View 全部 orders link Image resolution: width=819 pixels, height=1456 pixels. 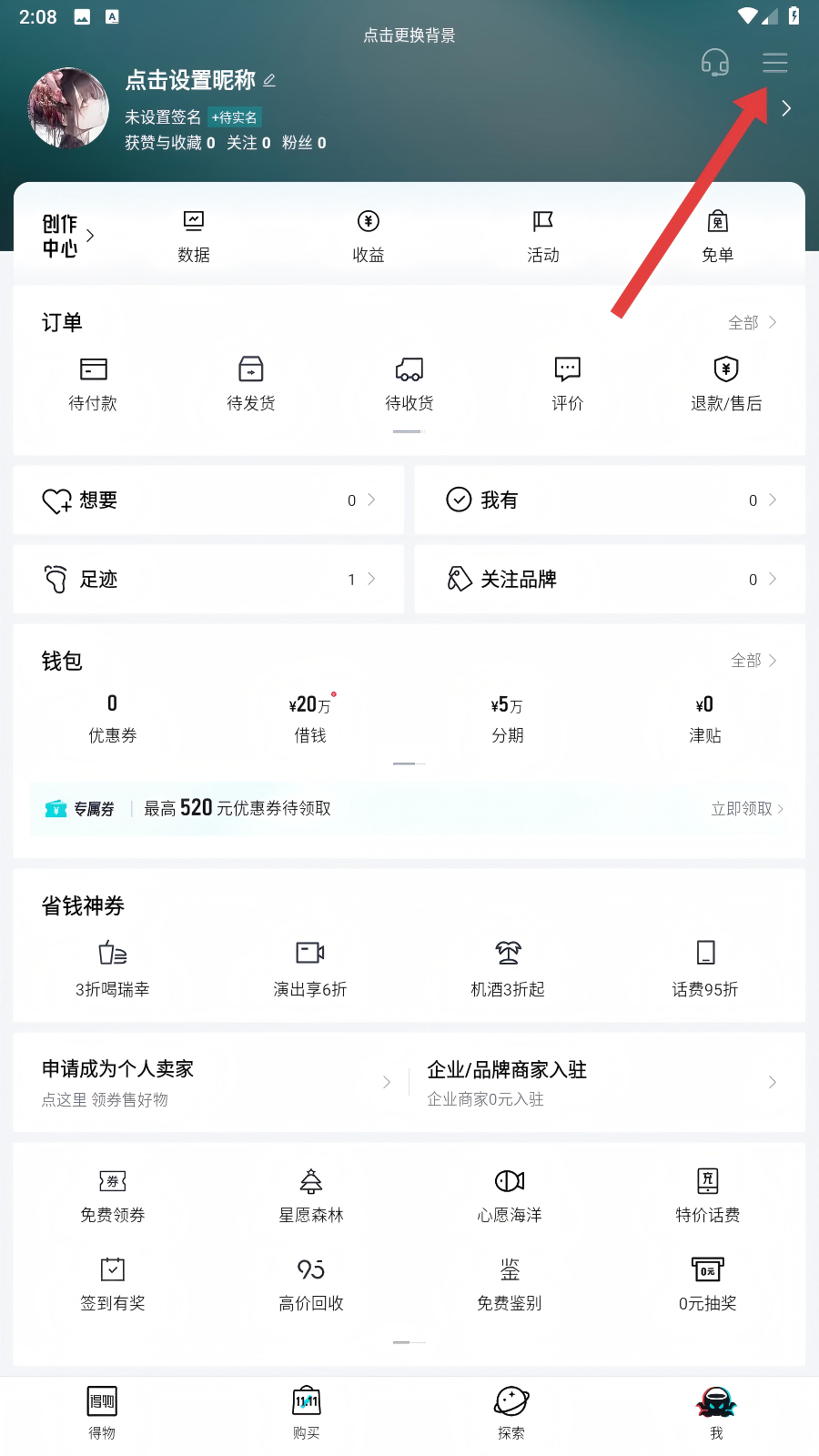[x=752, y=323]
